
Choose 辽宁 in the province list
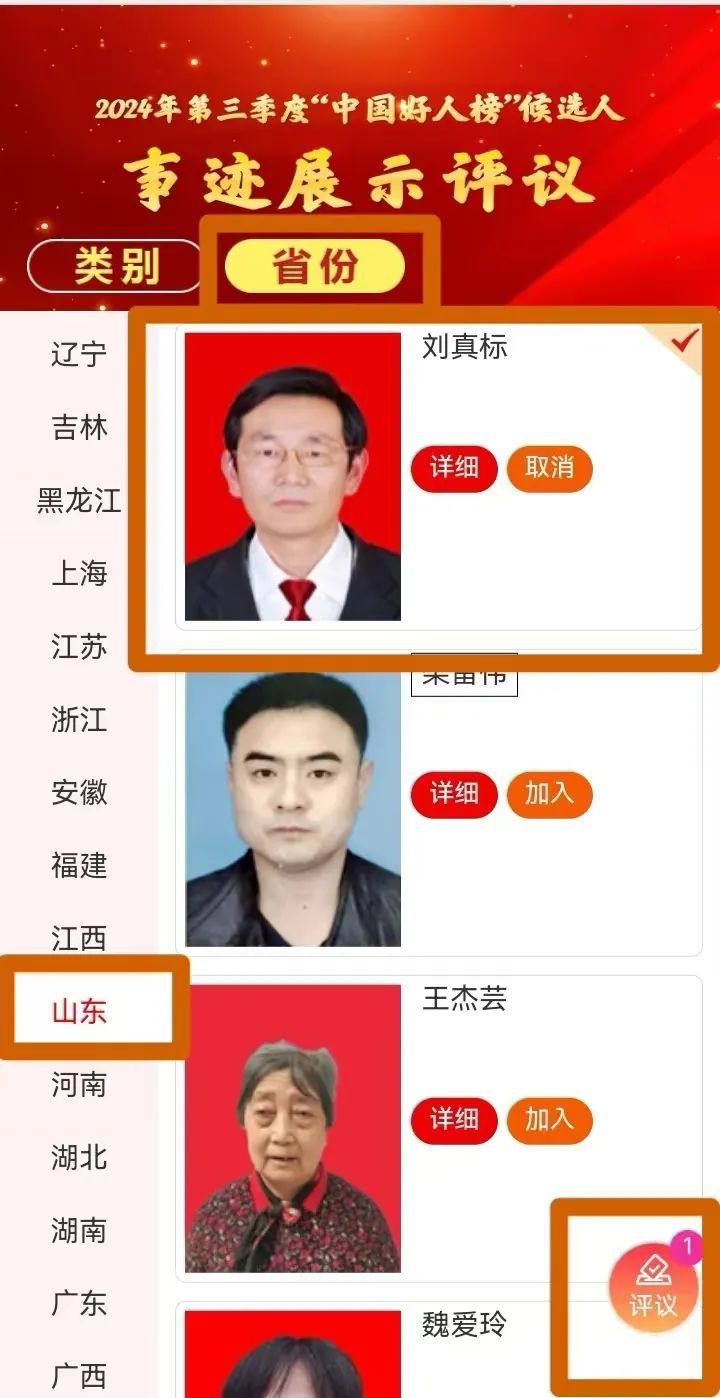pos(79,354)
